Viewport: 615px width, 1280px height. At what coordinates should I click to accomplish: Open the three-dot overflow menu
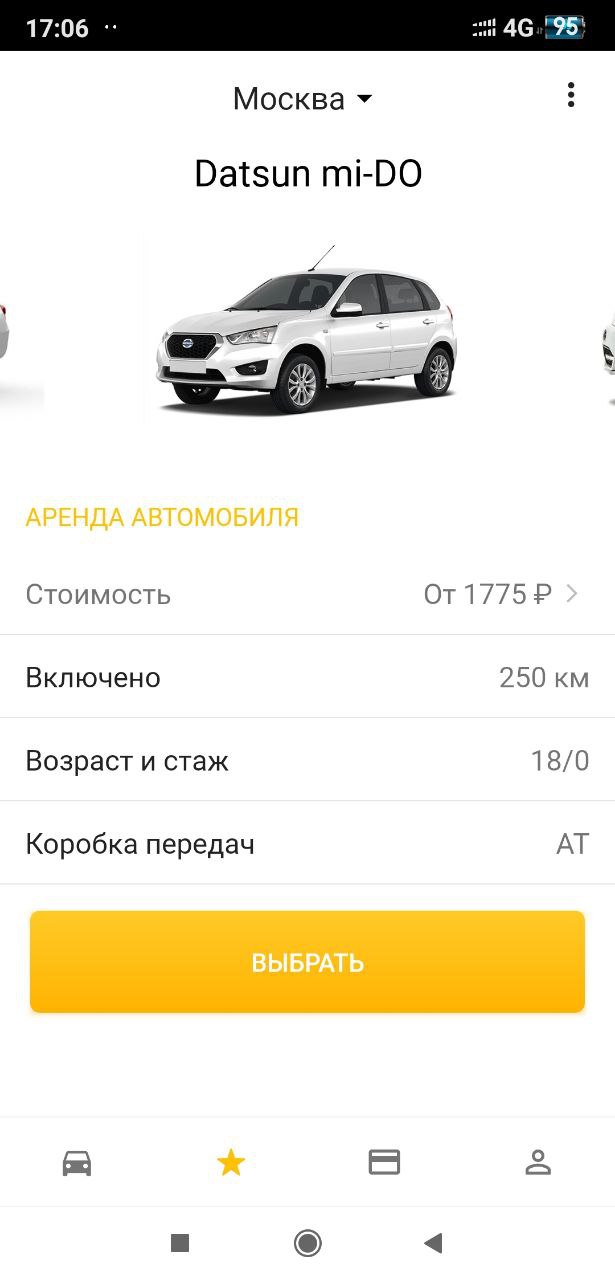tap(571, 95)
